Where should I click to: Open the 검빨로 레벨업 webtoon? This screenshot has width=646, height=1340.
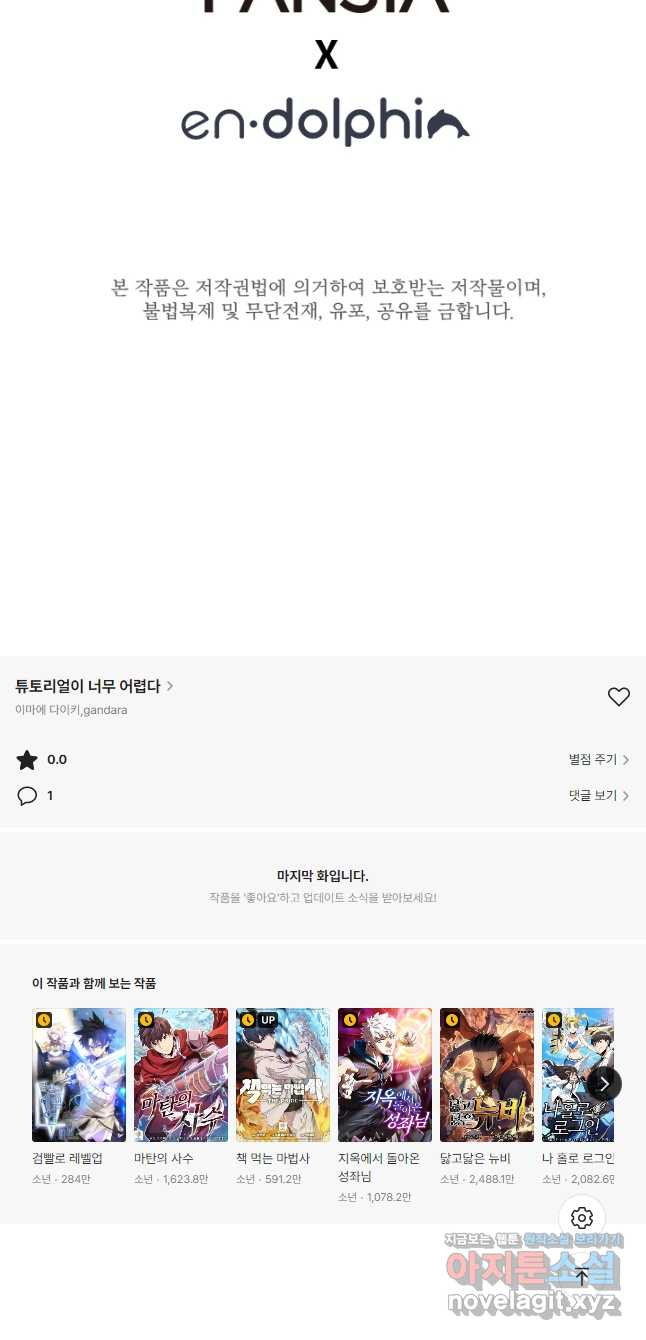point(79,1075)
